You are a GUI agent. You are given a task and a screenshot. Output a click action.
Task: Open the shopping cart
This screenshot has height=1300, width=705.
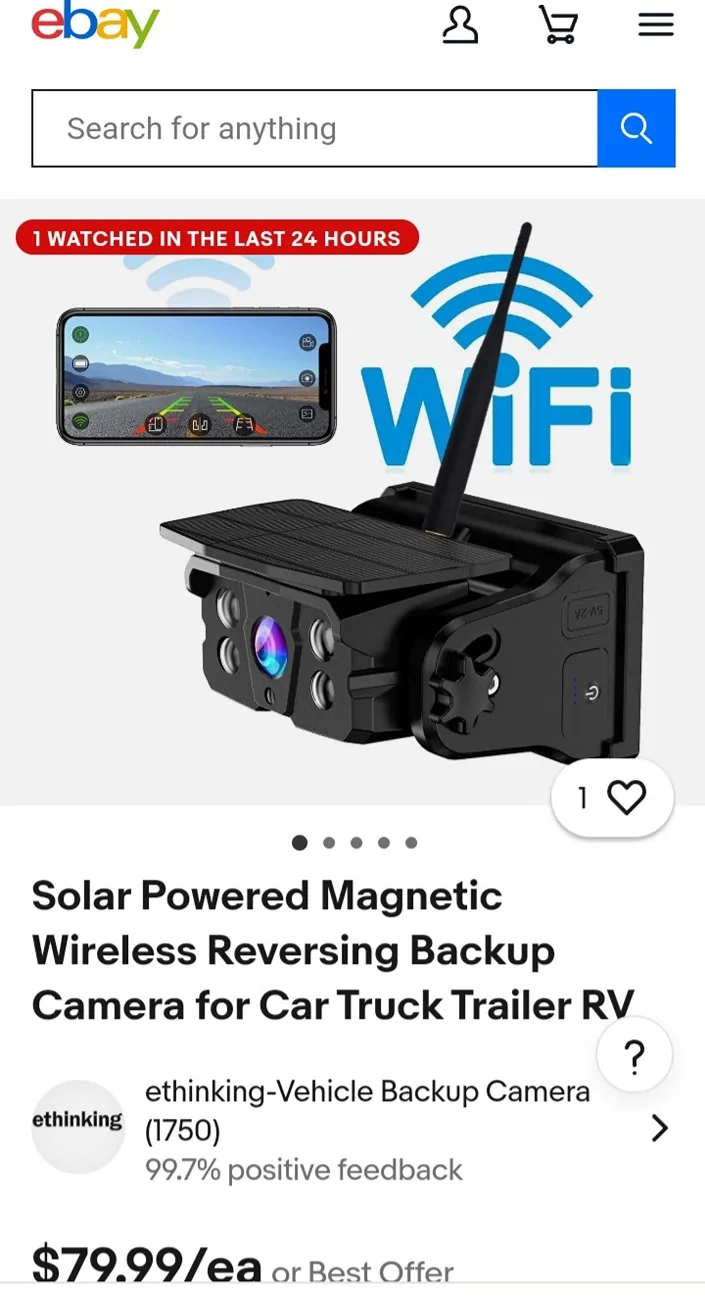pos(558,24)
